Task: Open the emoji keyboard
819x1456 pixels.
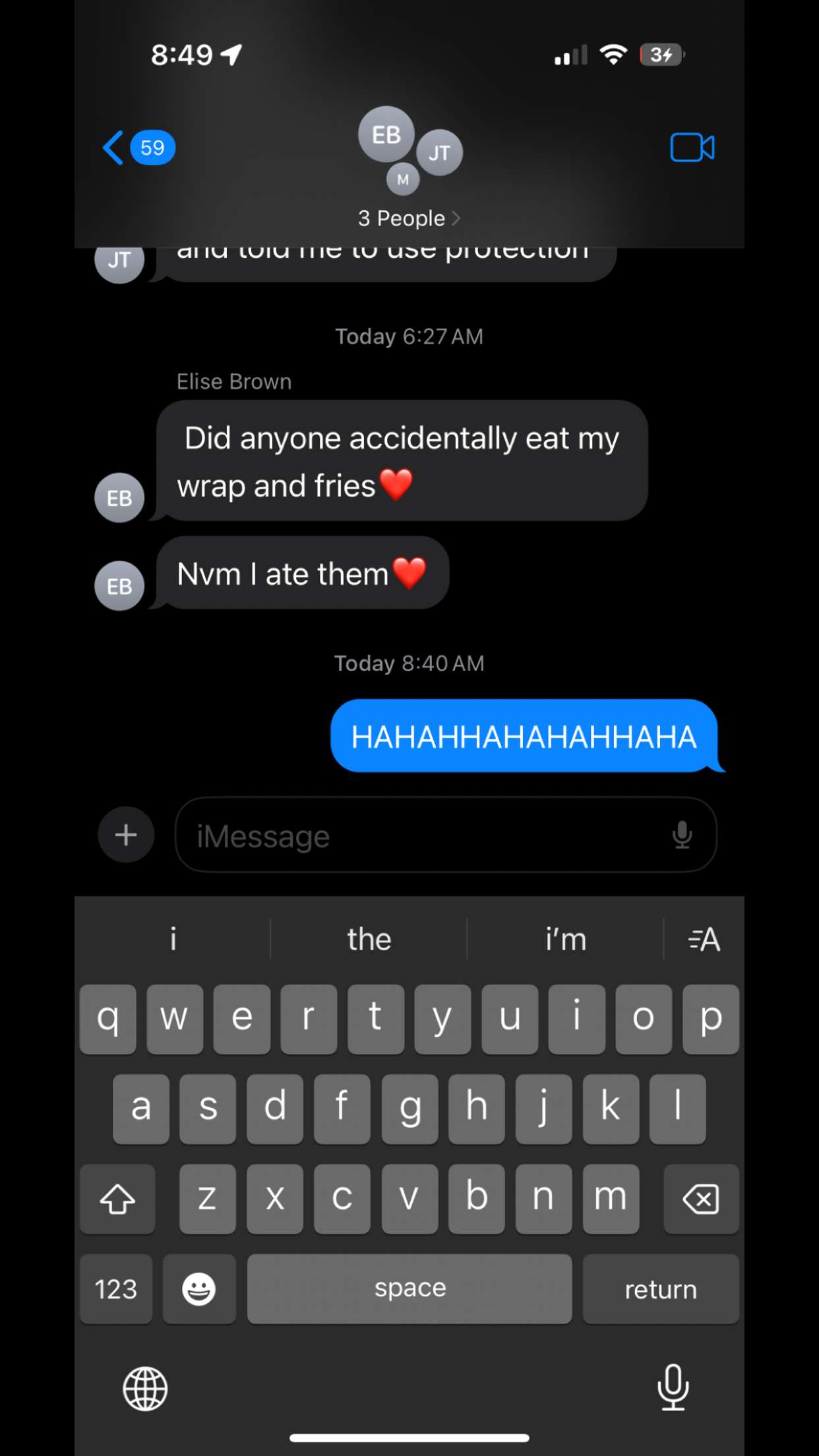Action: click(198, 1289)
